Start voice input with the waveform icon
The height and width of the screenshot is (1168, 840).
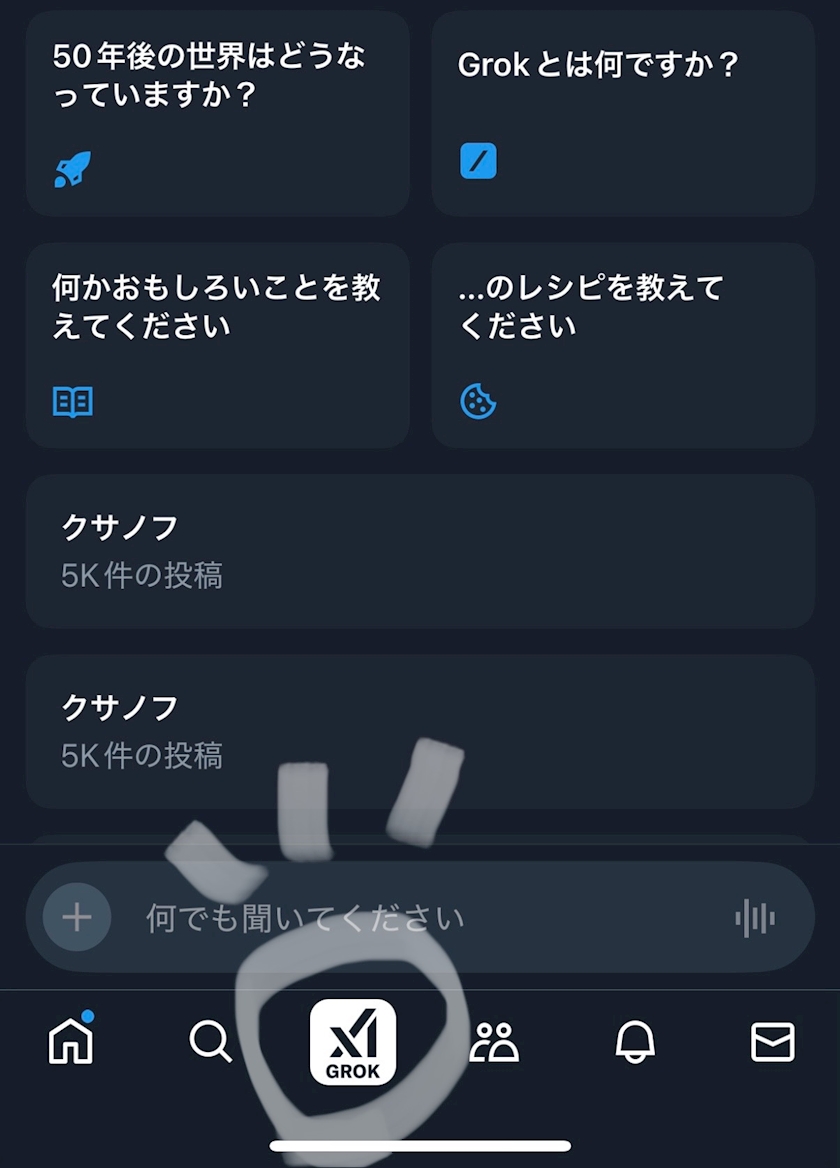pyautogui.click(x=755, y=917)
